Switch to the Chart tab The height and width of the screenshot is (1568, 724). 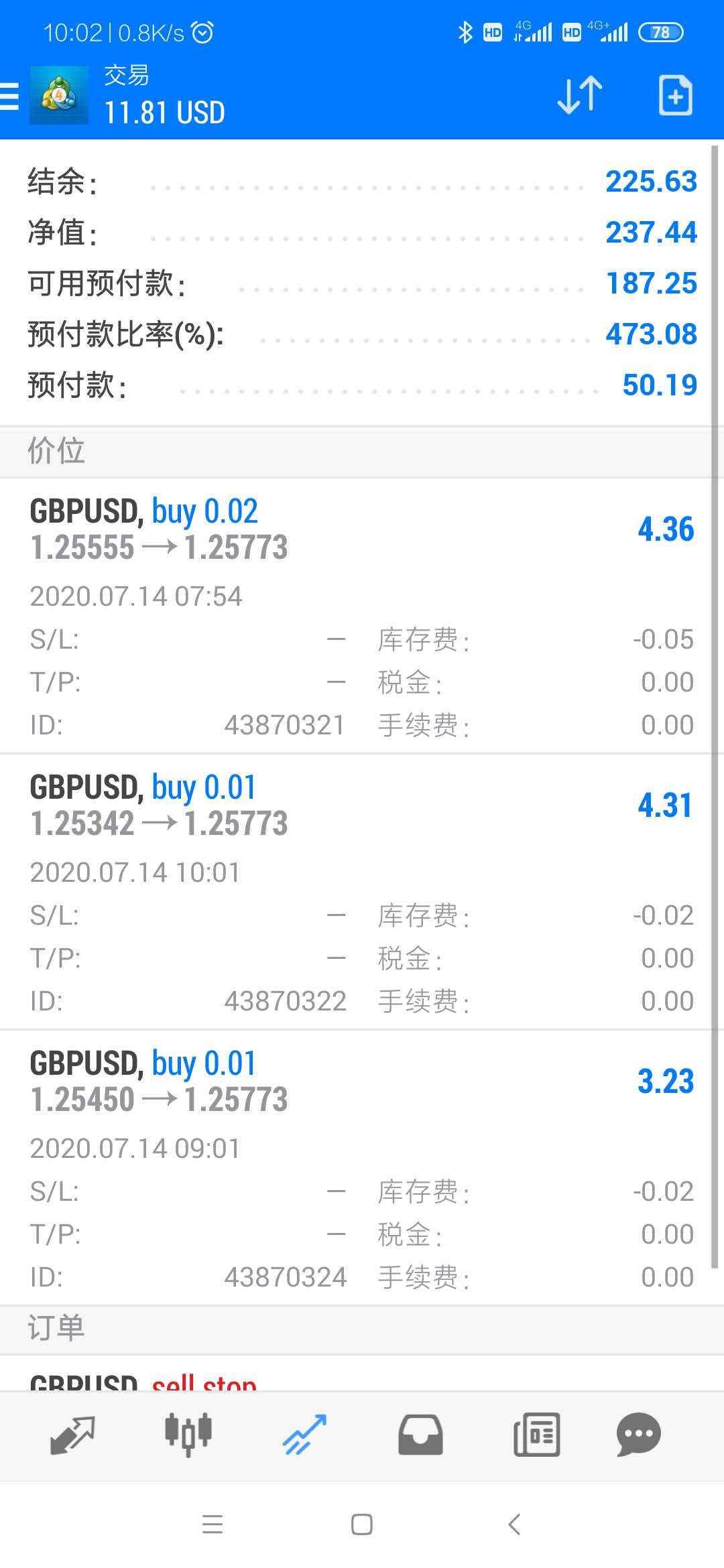[x=188, y=1435]
